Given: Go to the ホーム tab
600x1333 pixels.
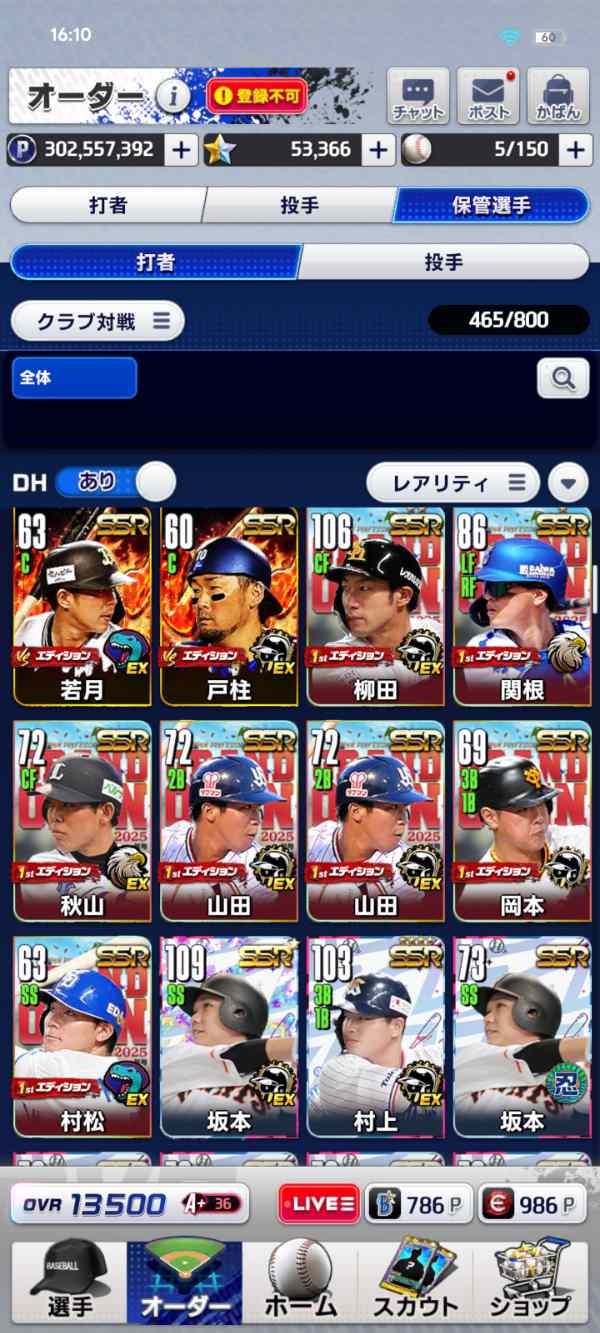Looking at the screenshot, I should point(300,1282).
